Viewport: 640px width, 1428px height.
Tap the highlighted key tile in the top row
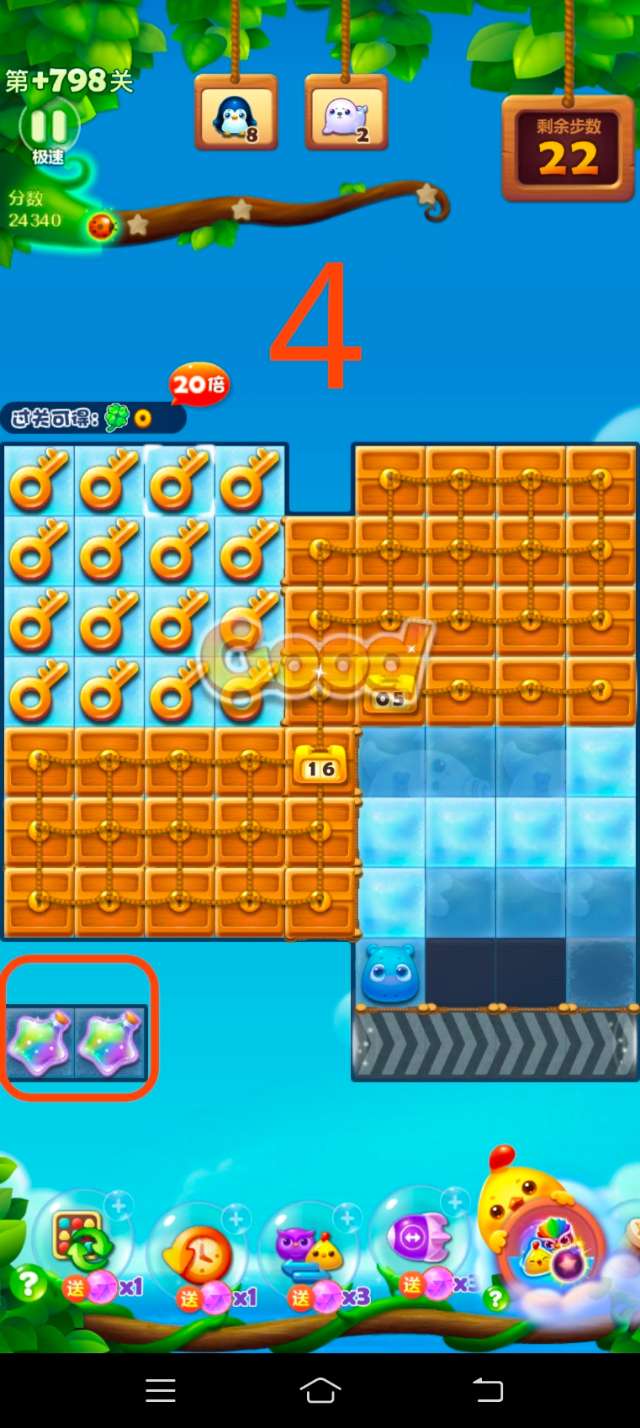pos(180,480)
